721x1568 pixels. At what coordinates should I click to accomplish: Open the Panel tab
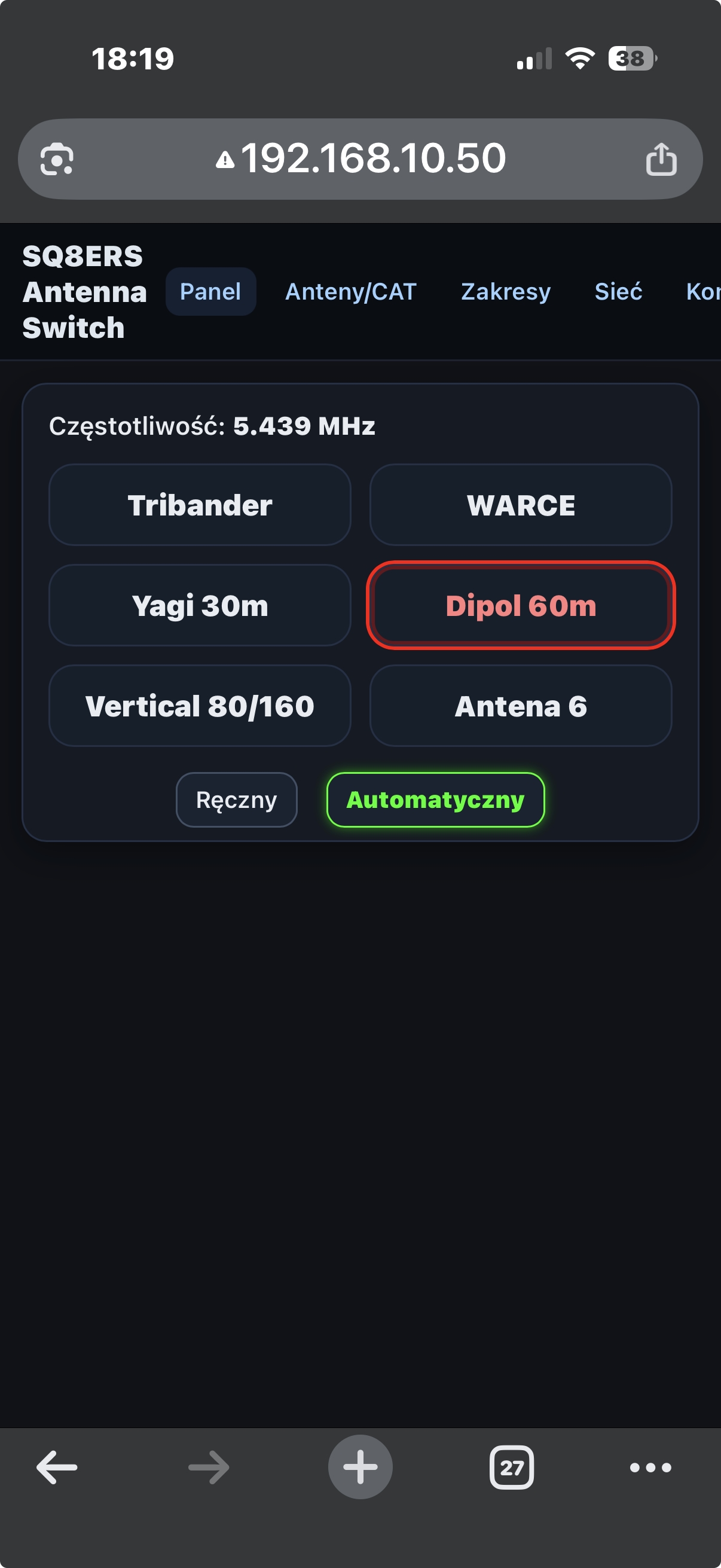[210, 292]
